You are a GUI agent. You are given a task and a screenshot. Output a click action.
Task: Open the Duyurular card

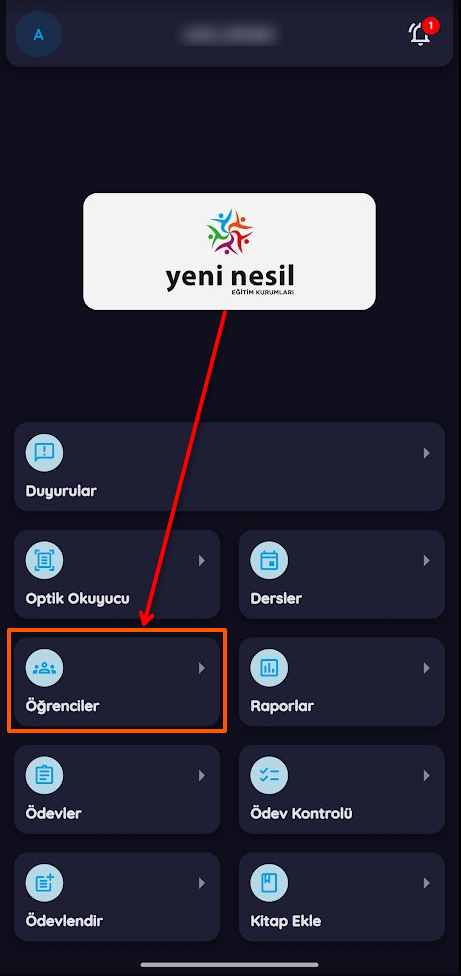pyautogui.click(x=230, y=467)
